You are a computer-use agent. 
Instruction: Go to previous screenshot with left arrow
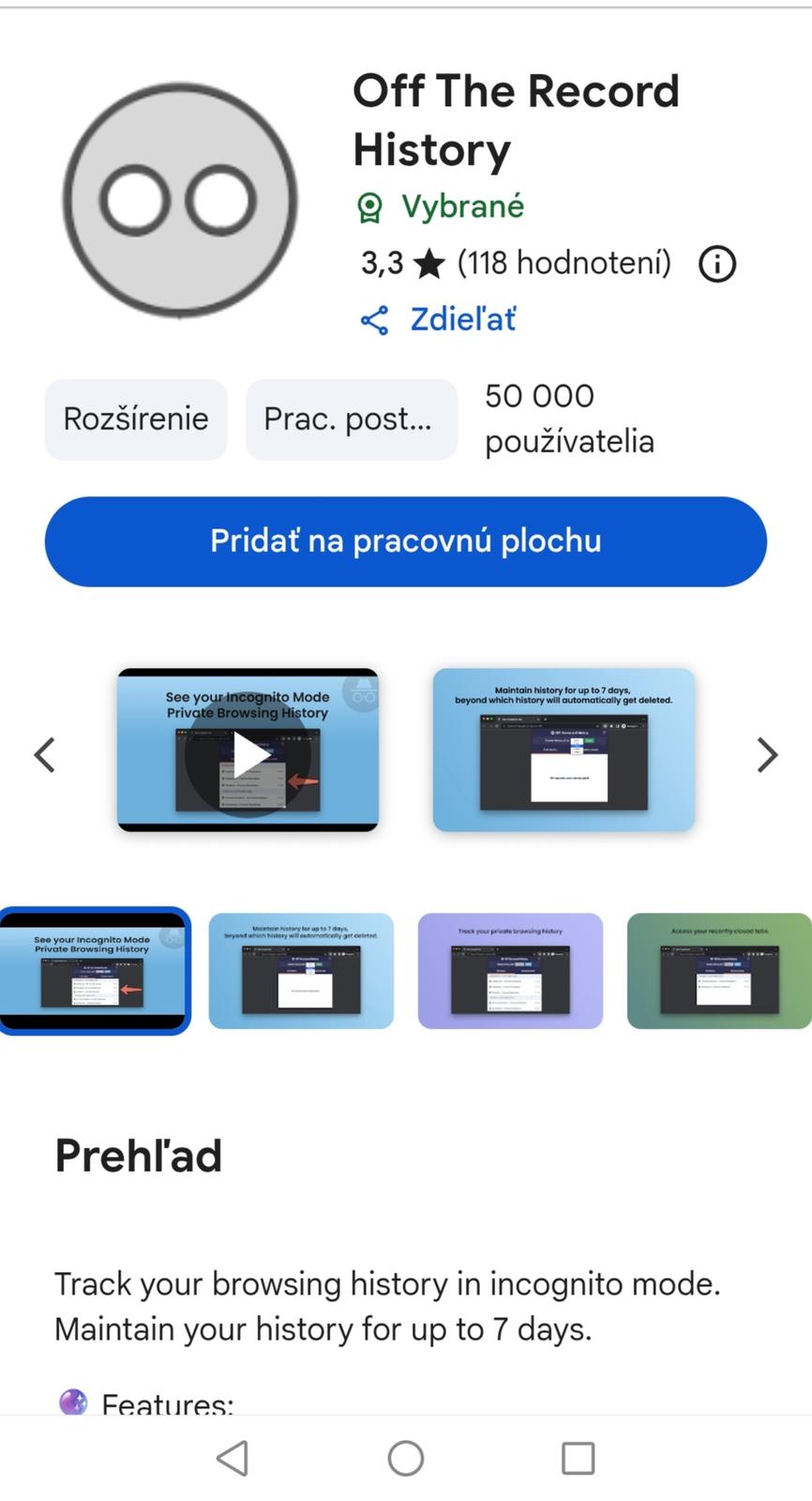click(x=44, y=754)
